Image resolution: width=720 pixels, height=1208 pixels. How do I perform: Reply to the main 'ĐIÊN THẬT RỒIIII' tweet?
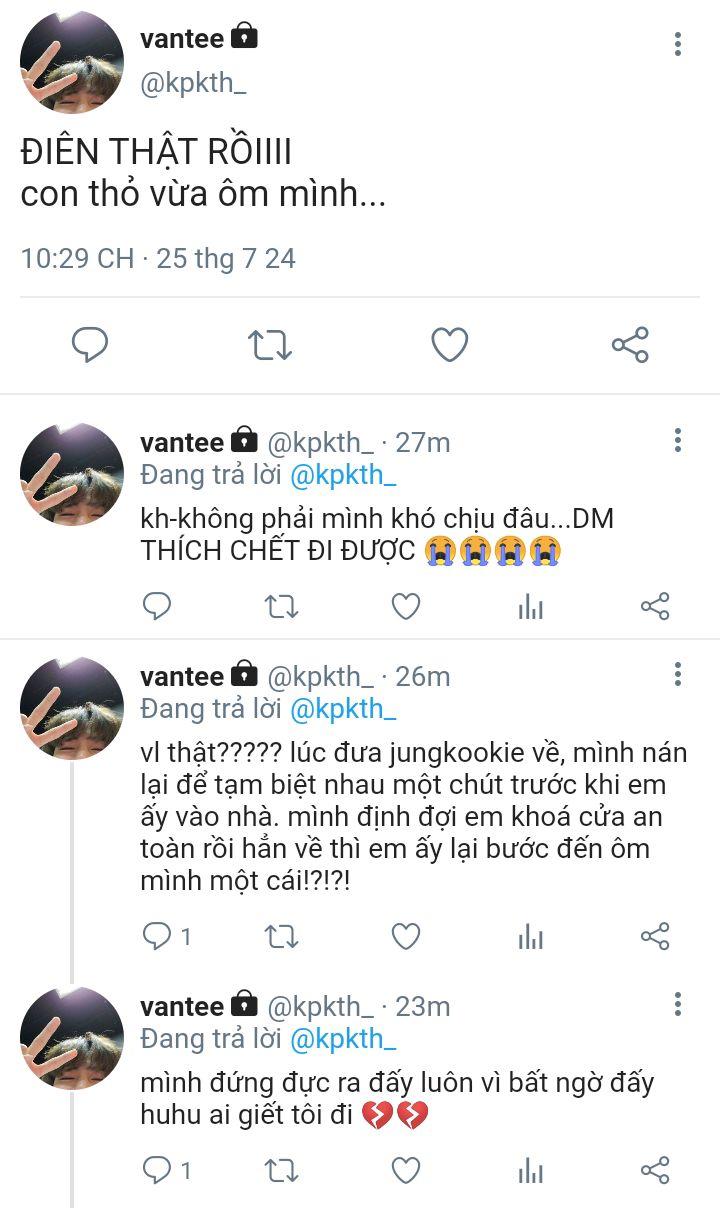[90, 345]
